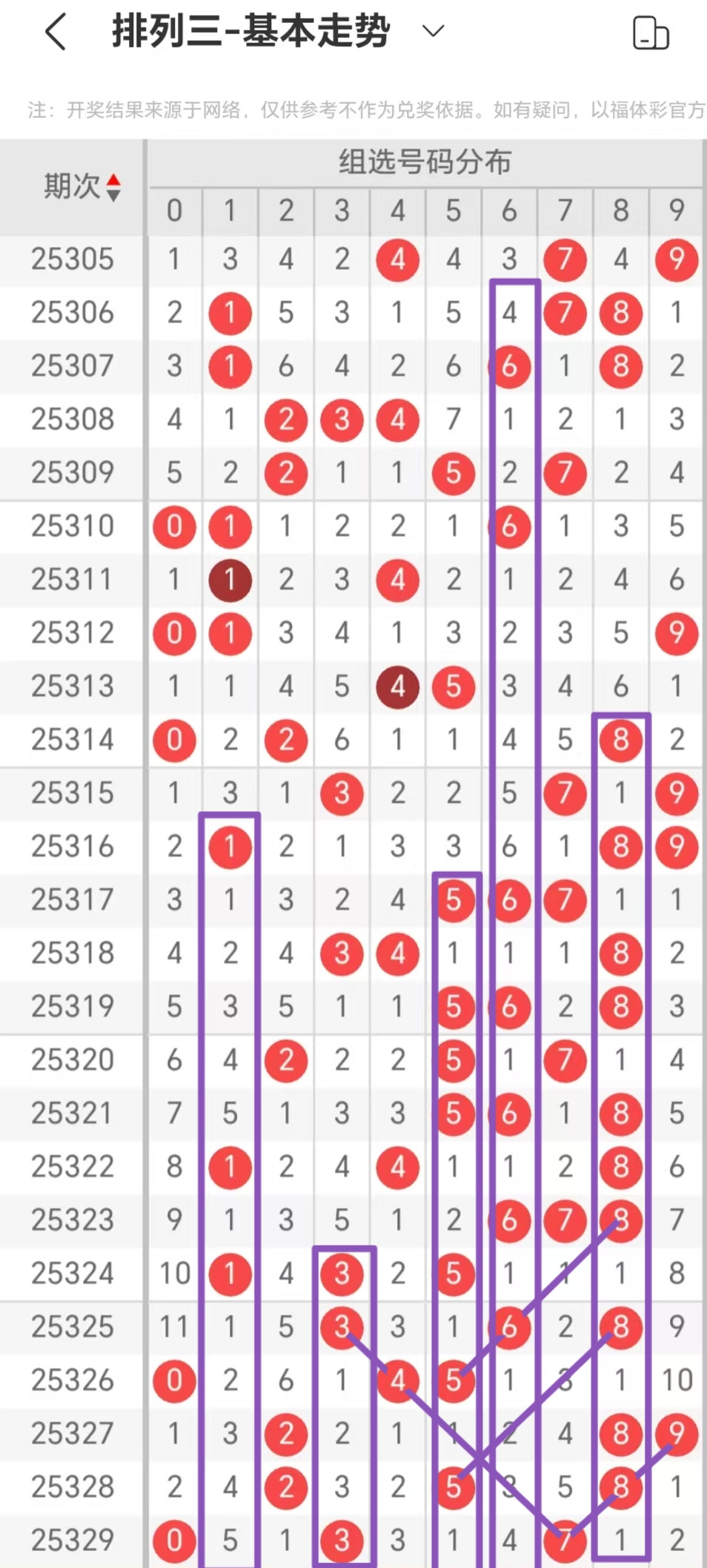Viewport: 707px width, 1568px height.
Task: Rotate the chart with the top-right icon
Action: 651,33
